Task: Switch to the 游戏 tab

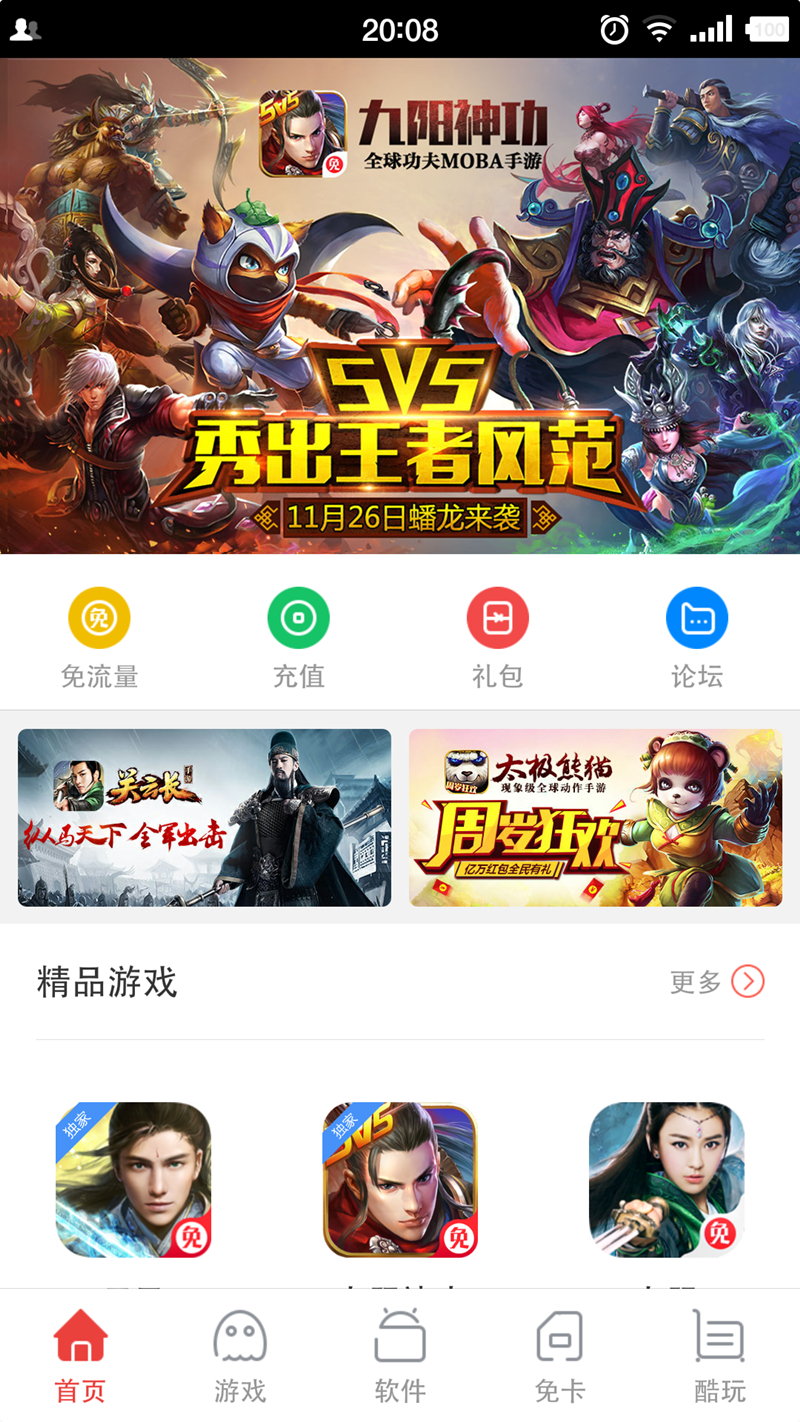Action: point(240,1356)
